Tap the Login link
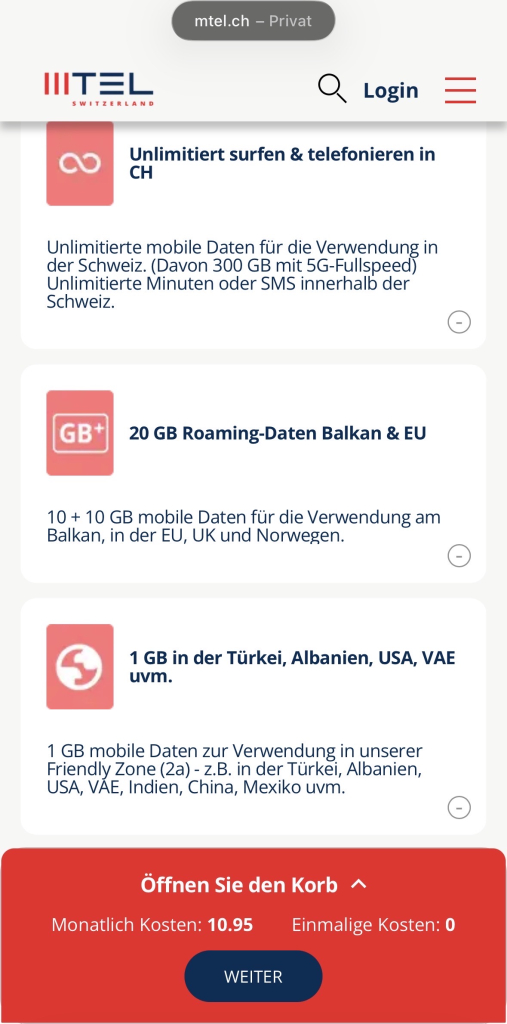Image resolution: width=507 pixels, height=1024 pixels. pyautogui.click(x=391, y=90)
